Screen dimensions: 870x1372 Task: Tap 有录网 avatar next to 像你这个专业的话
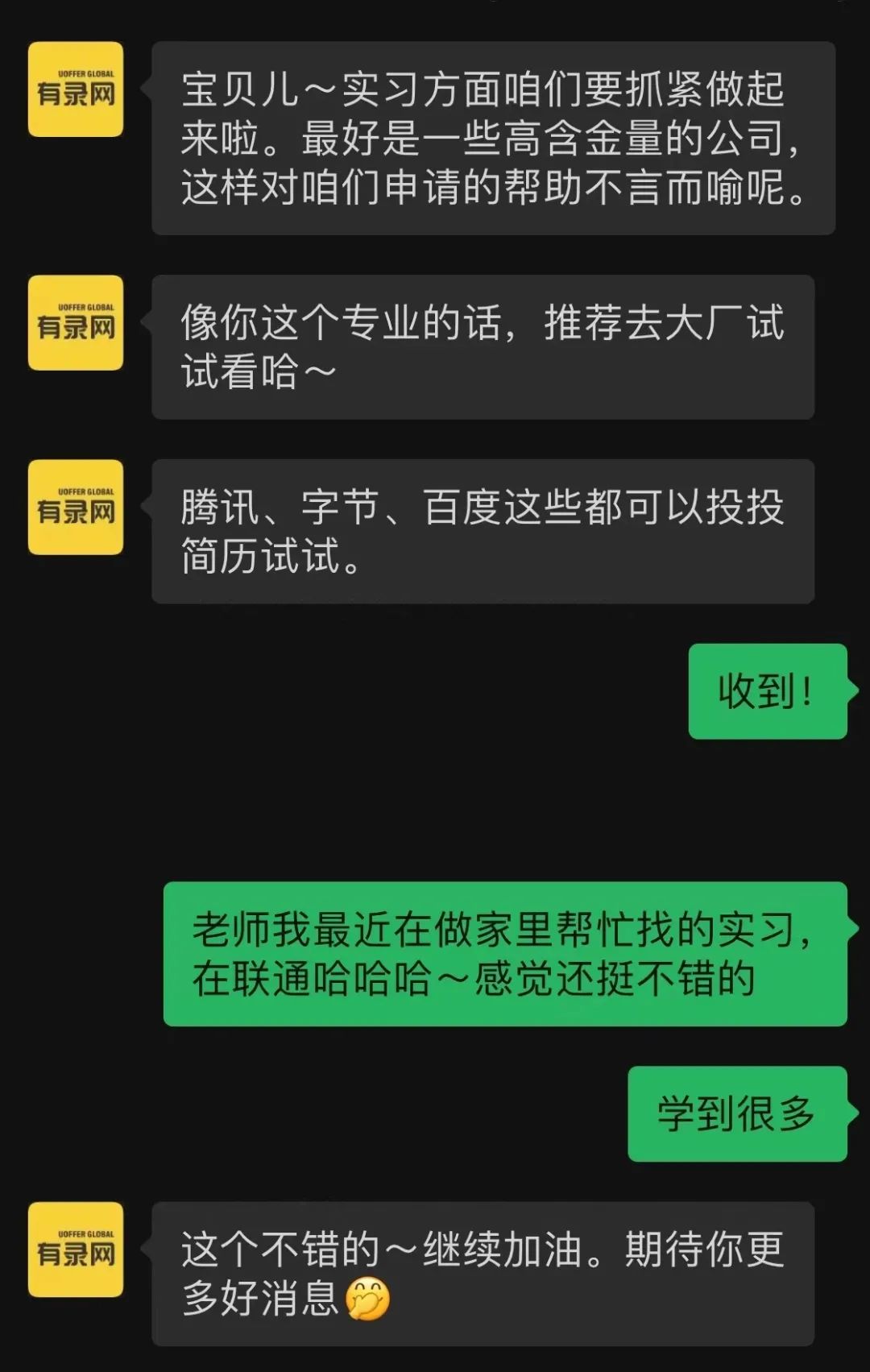click(x=76, y=323)
